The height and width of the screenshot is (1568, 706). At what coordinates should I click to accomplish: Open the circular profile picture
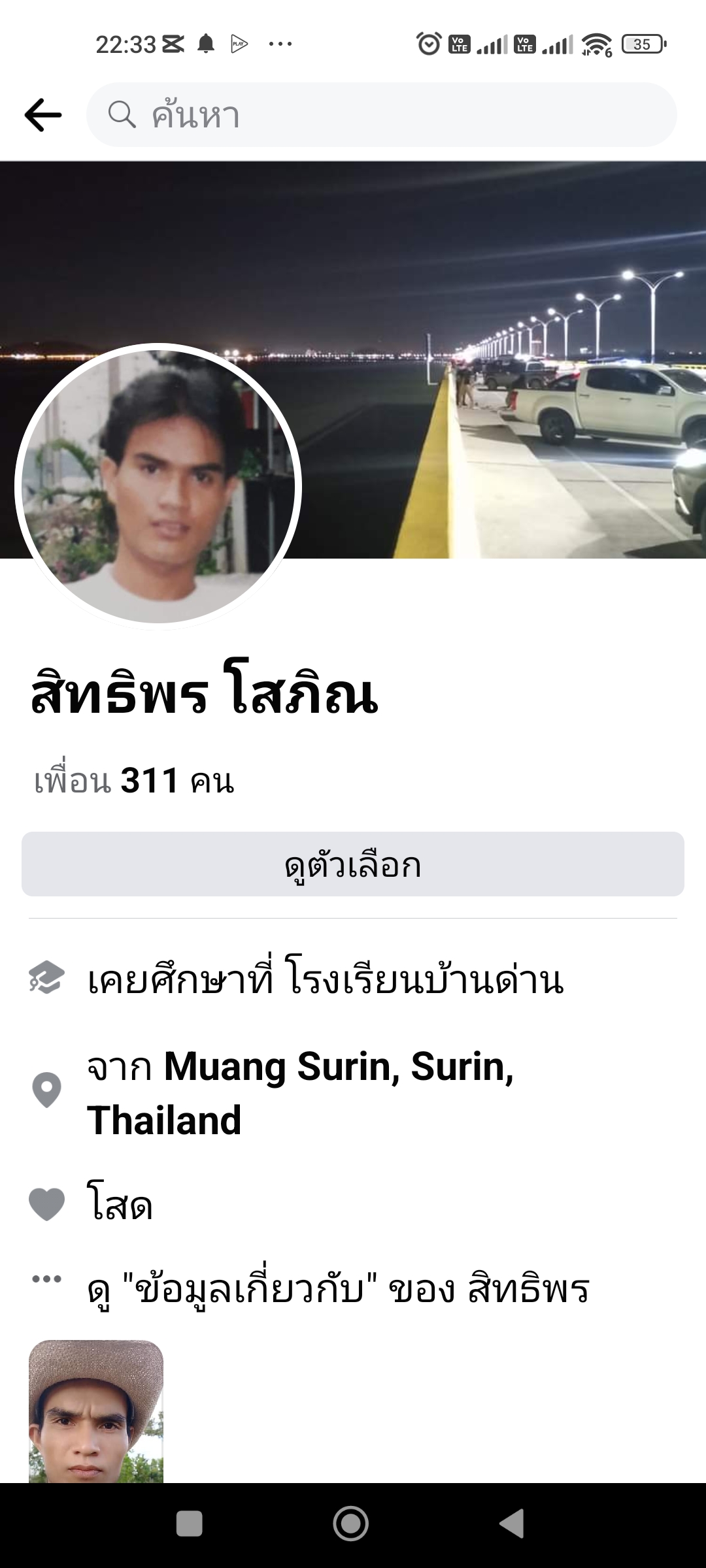[x=158, y=486]
